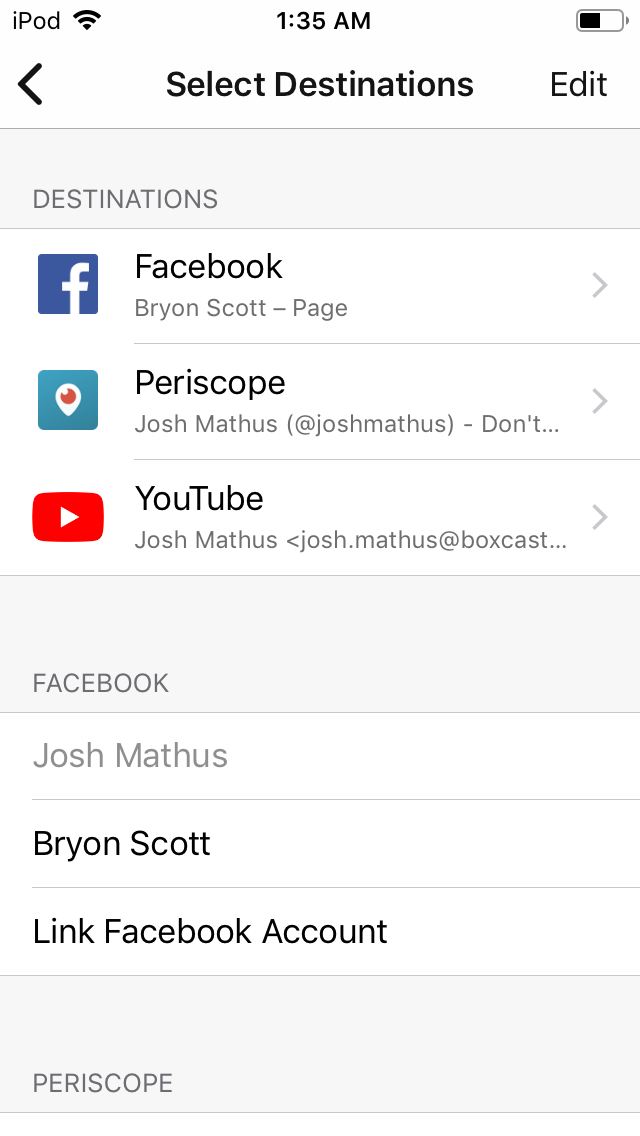640x1136 pixels.
Task: Go back using the top-left arrow
Action: tap(31, 84)
